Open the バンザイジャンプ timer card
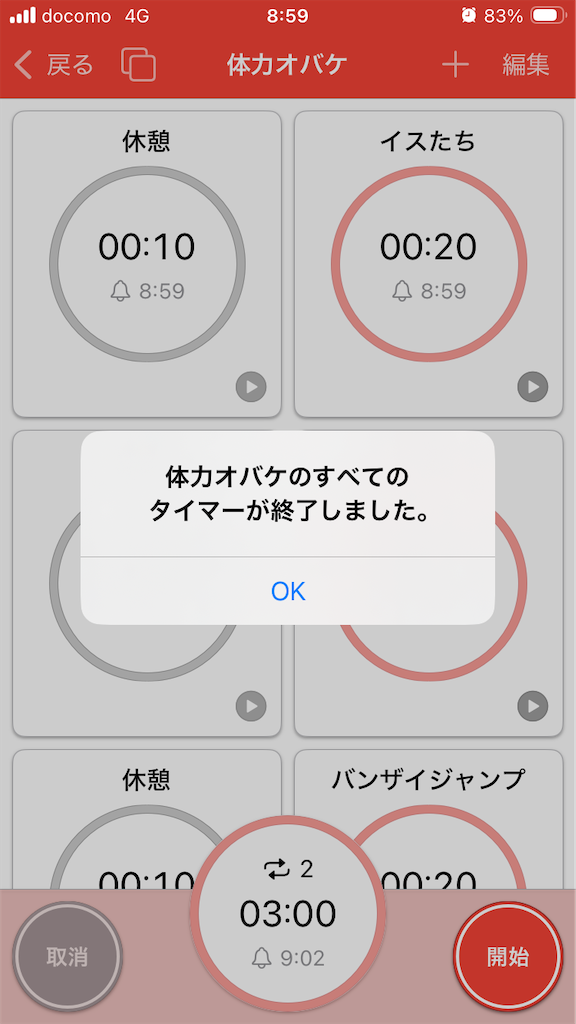Viewport: 576px width, 1024px height. (428, 820)
